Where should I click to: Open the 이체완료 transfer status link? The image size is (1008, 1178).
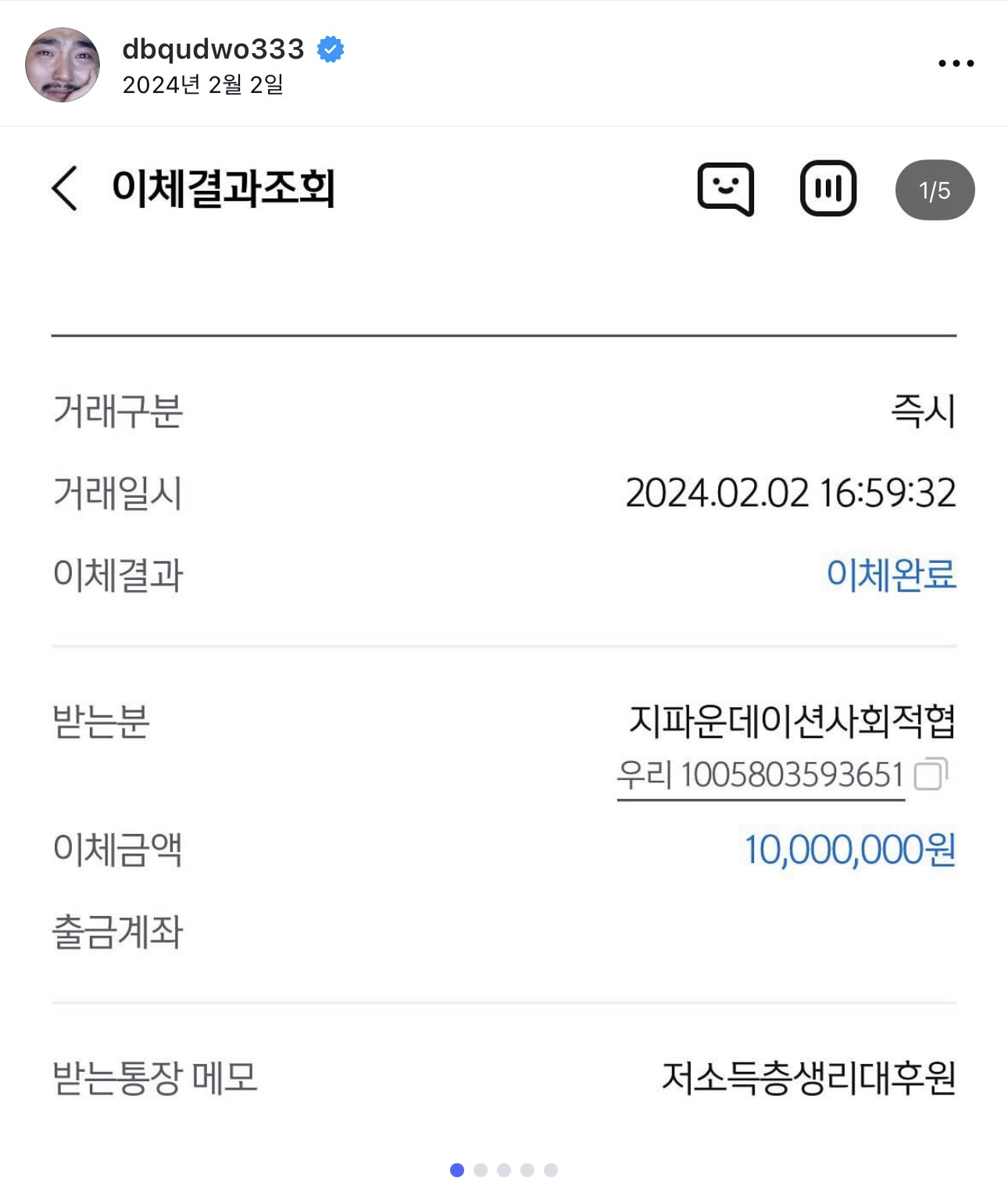click(x=891, y=575)
